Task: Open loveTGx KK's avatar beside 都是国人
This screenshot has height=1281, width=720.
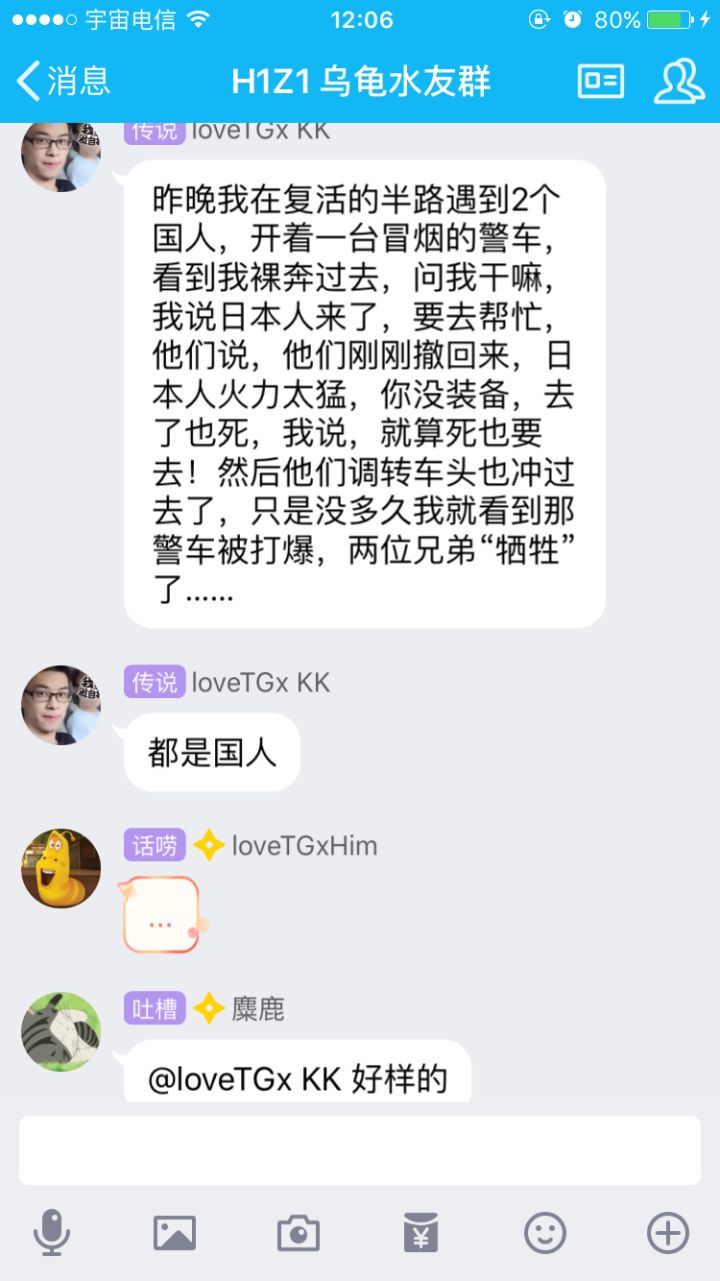Action: [x=61, y=705]
